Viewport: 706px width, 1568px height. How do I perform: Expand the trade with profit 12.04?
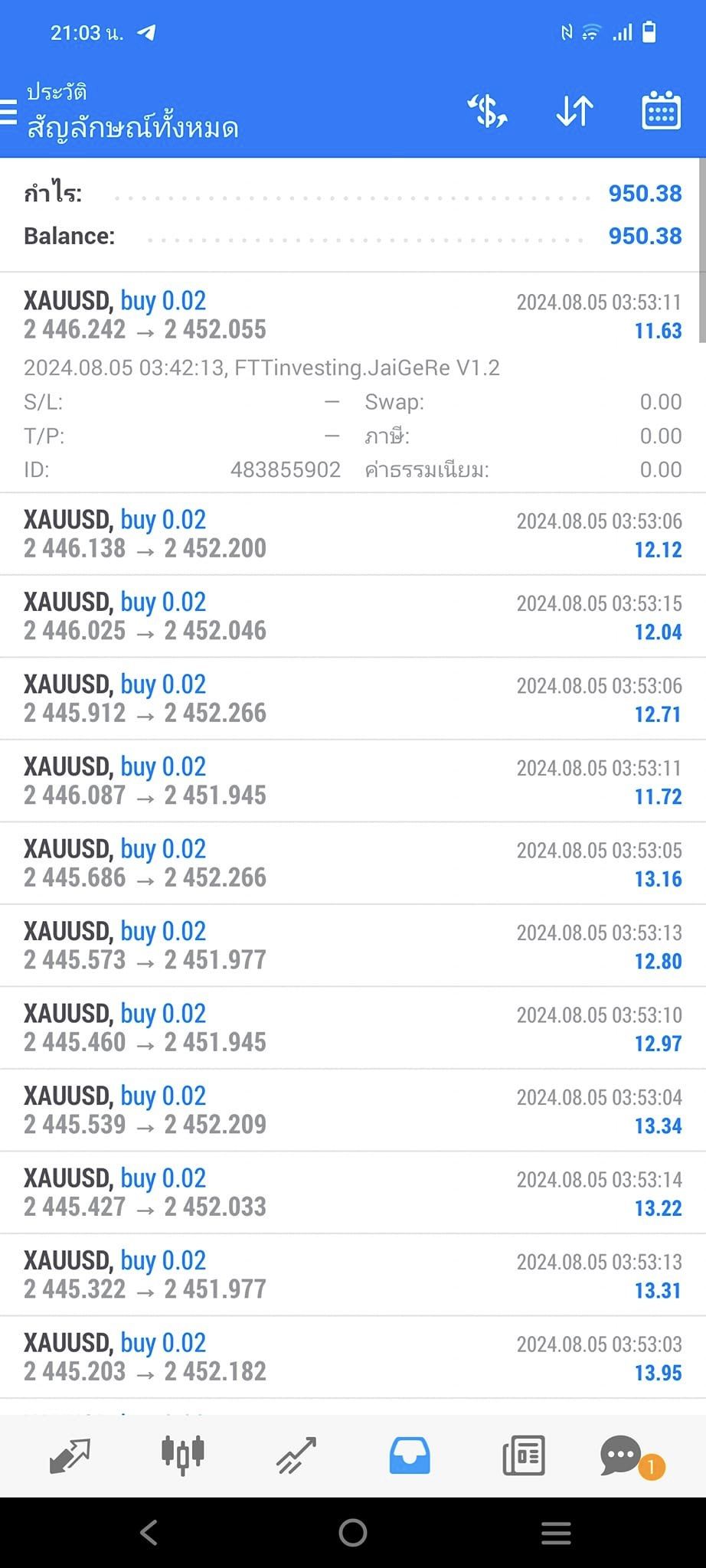coord(352,616)
